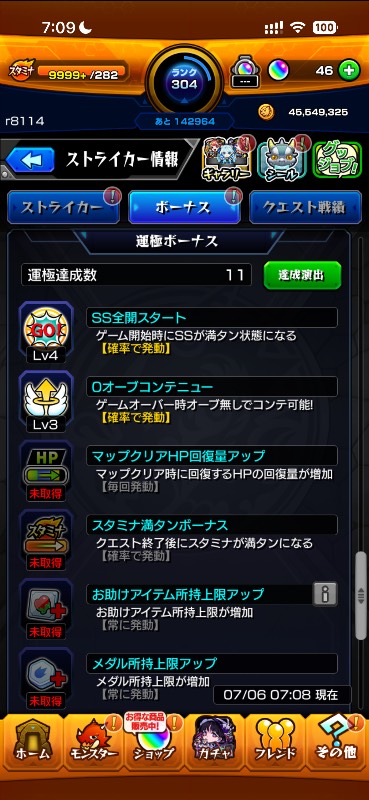
Task: Select the ボーナス tab
Action: 184,207
